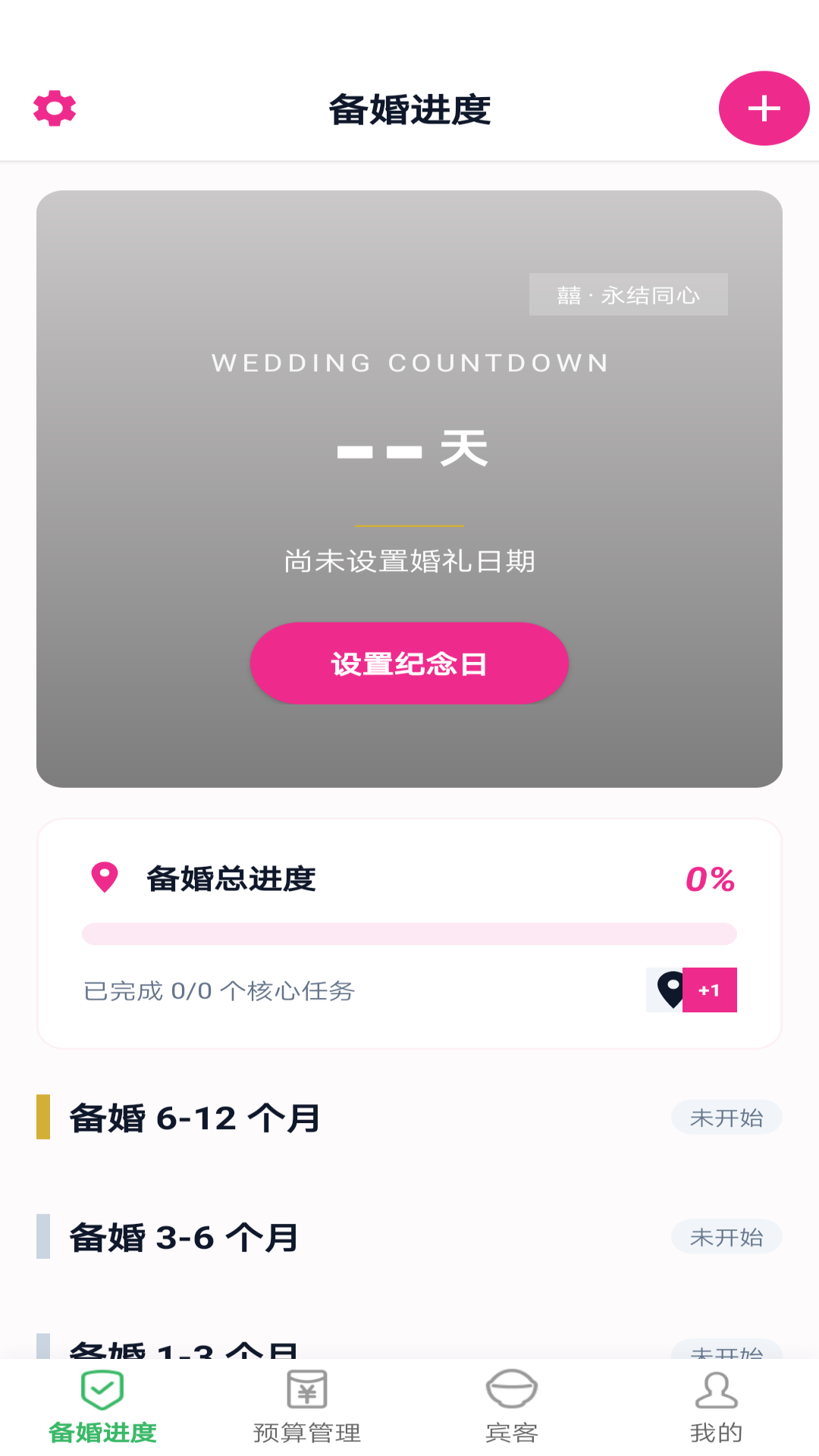
Task: Tap the 囍 · 永结同心 label on the banner
Action: tap(628, 295)
